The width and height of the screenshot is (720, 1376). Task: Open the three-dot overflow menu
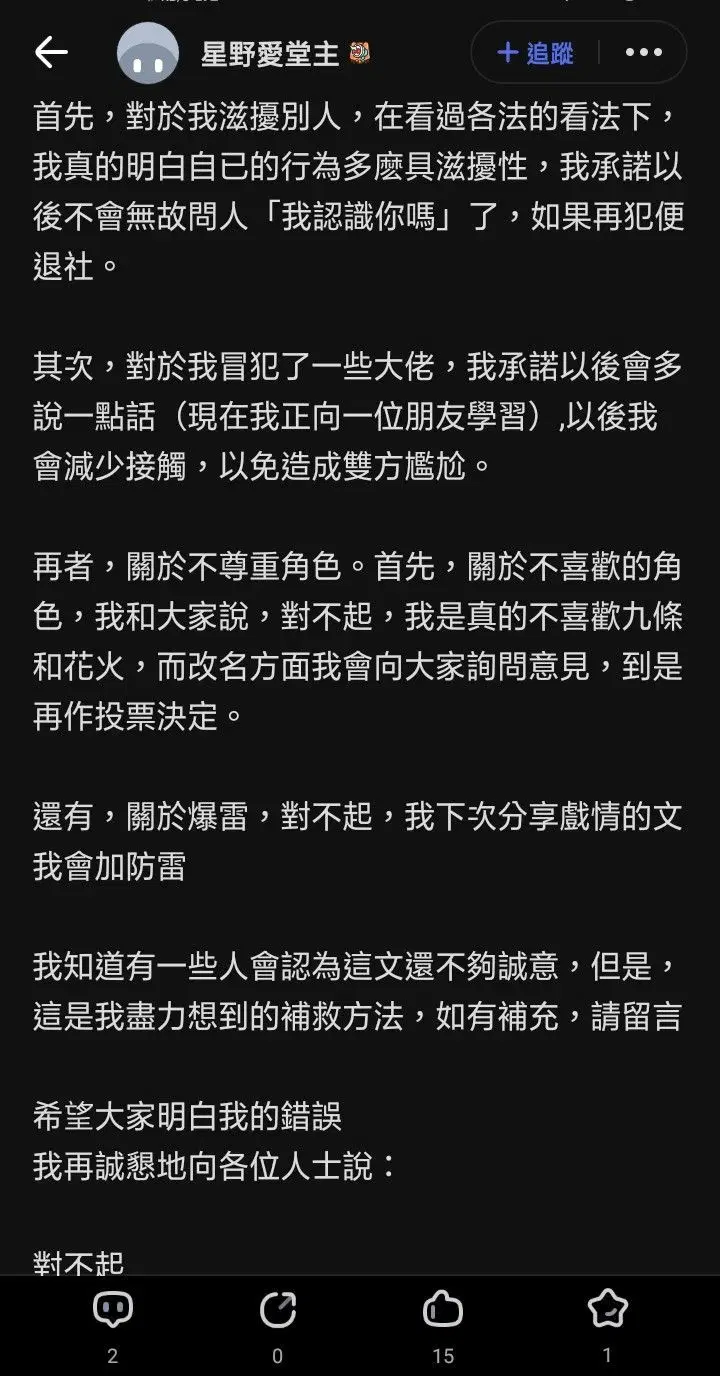[644, 53]
